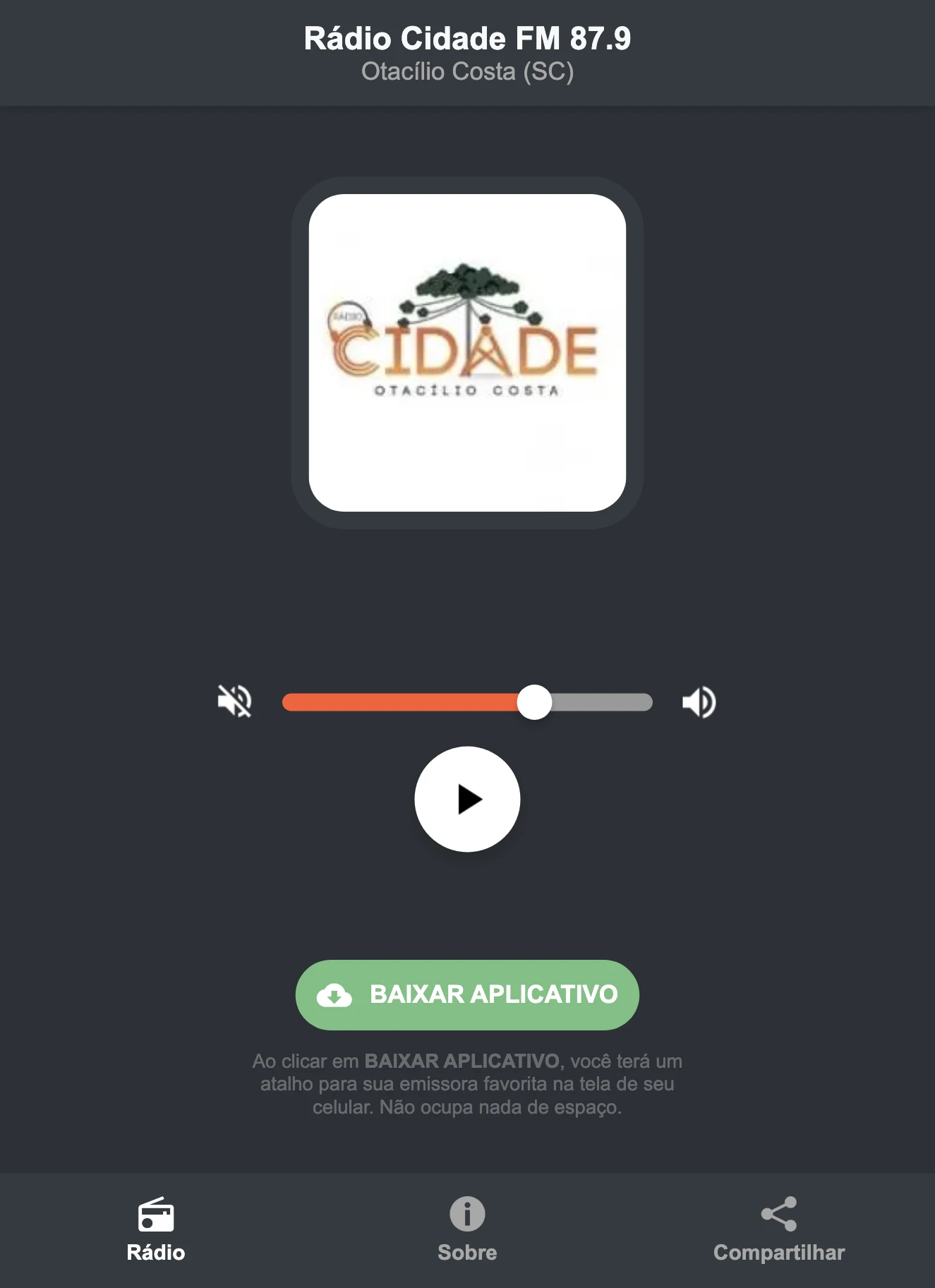Open the Rádio tab
Image resolution: width=935 pixels, height=1288 pixels.
(156, 1232)
